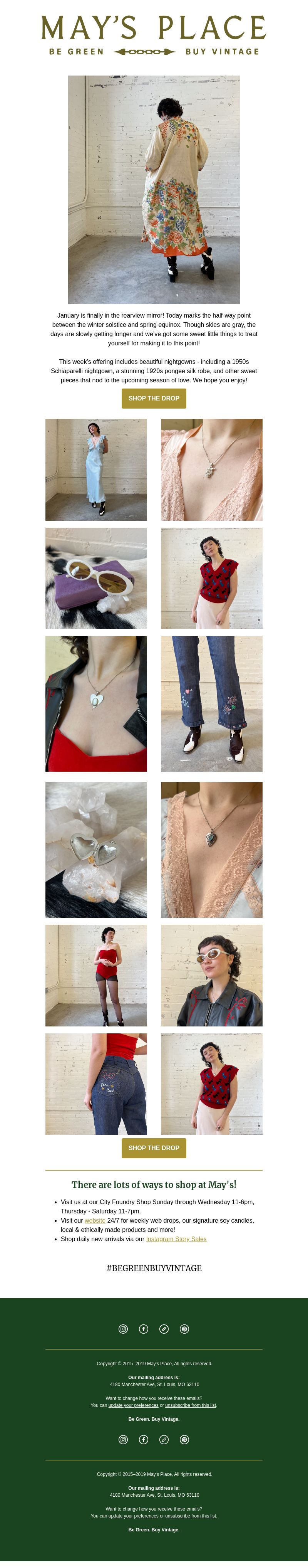Viewport: 308px width, 1568px height.
Task: View the embroidered flare jeans with boots
Action: tap(211, 704)
